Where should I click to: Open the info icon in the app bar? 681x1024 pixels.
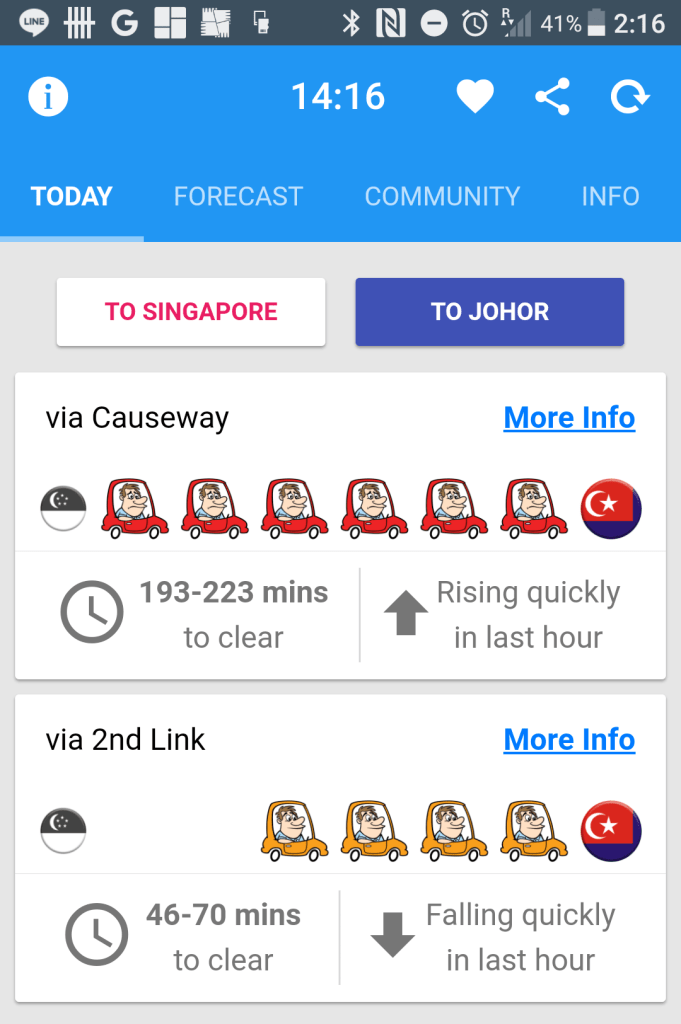[x=48, y=97]
